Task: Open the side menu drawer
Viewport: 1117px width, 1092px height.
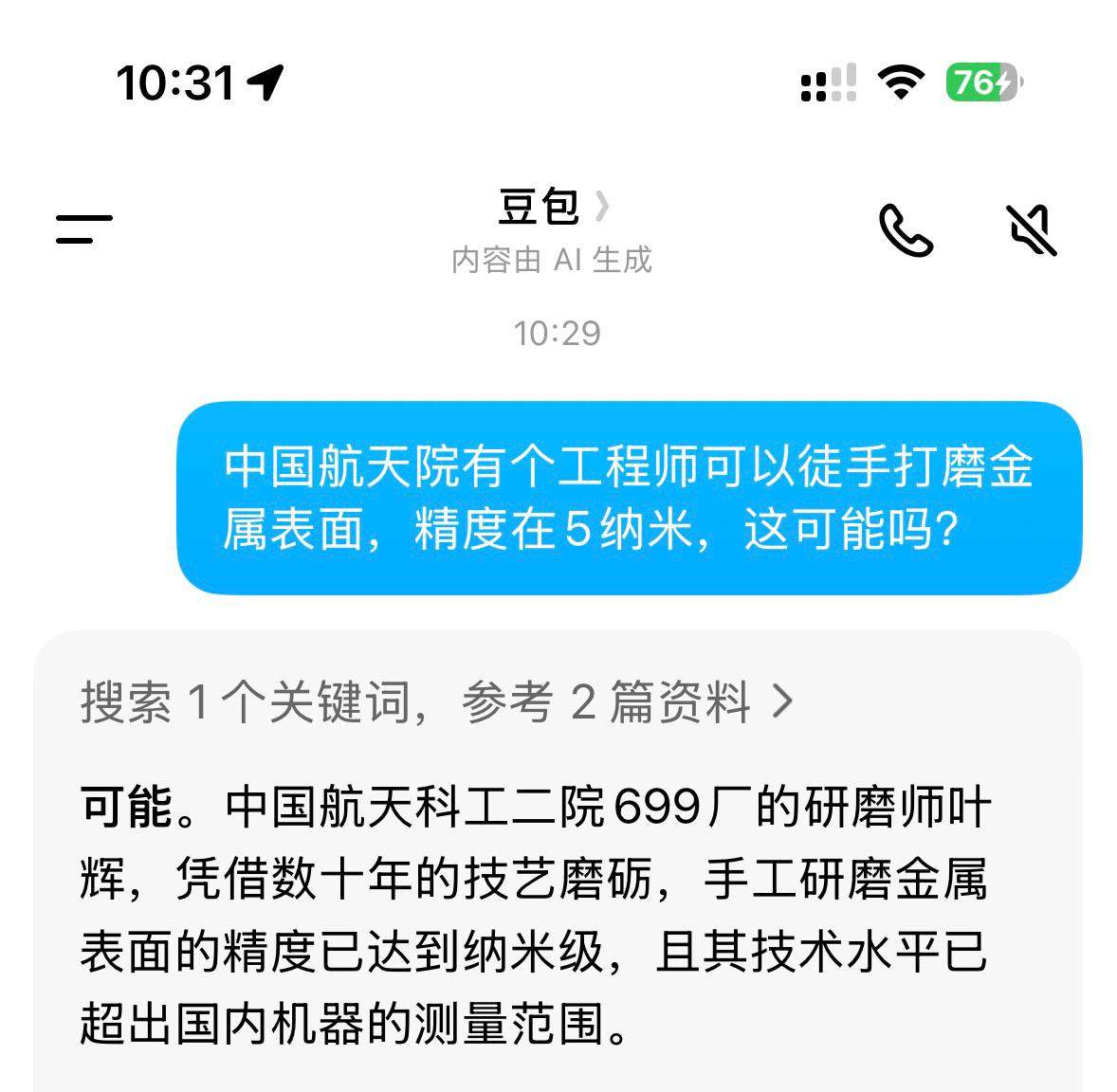Action: click(x=83, y=228)
